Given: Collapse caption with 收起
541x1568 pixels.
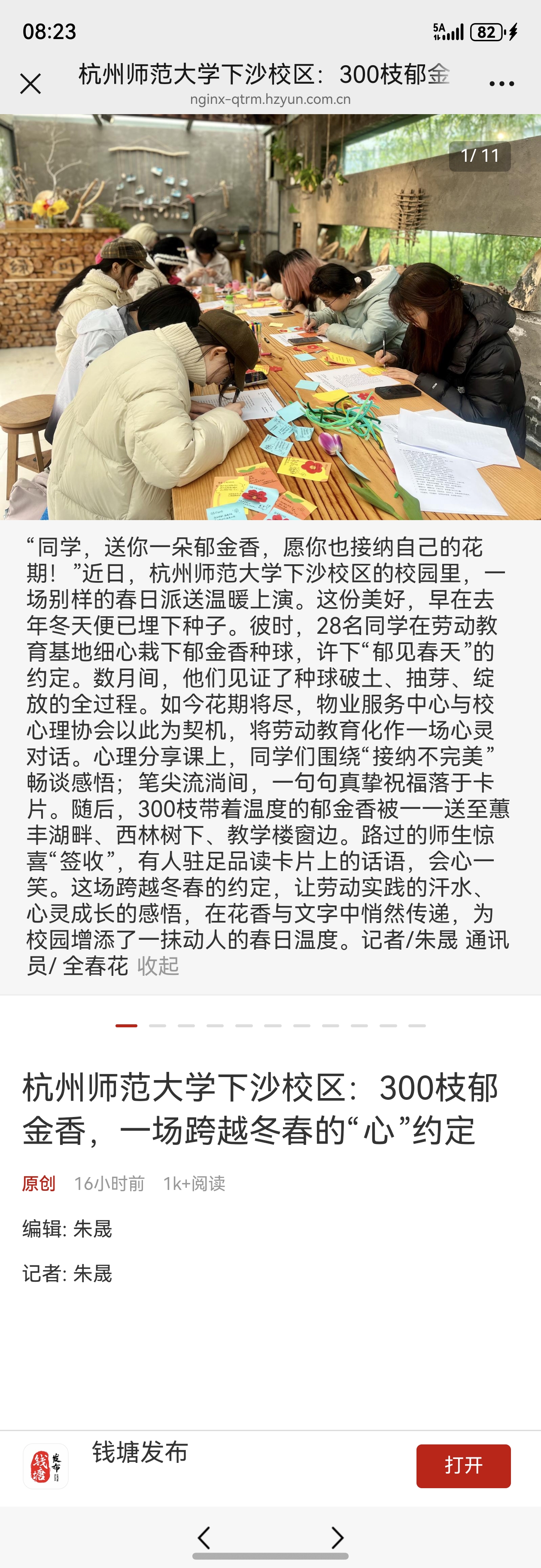Looking at the screenshot, I should coord(158,966).
